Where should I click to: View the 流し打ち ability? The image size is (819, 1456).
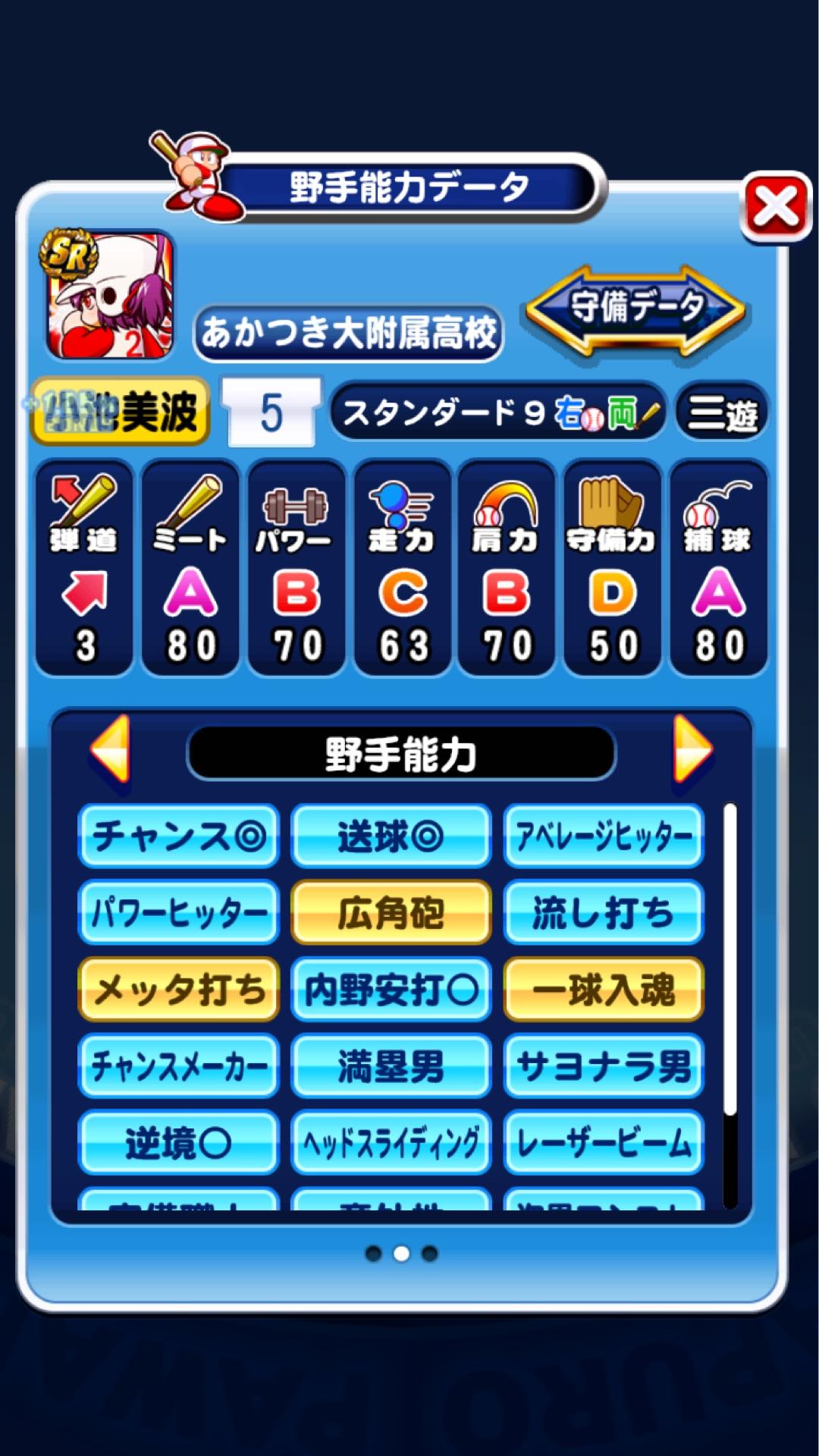click(x=604, y=912)
